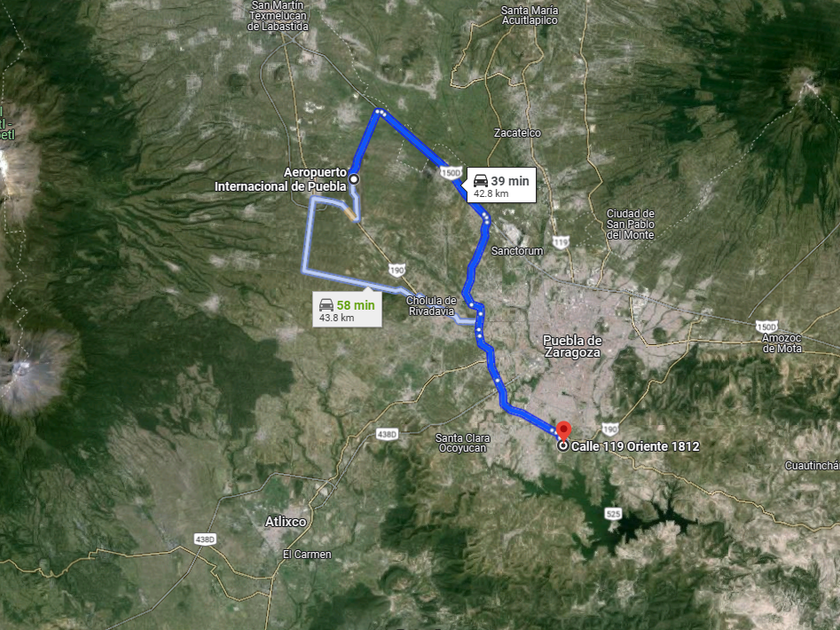Tap the Aeropuerto Internacional de Puebla origin marker
840x630 pixels.
pos(354,179)
